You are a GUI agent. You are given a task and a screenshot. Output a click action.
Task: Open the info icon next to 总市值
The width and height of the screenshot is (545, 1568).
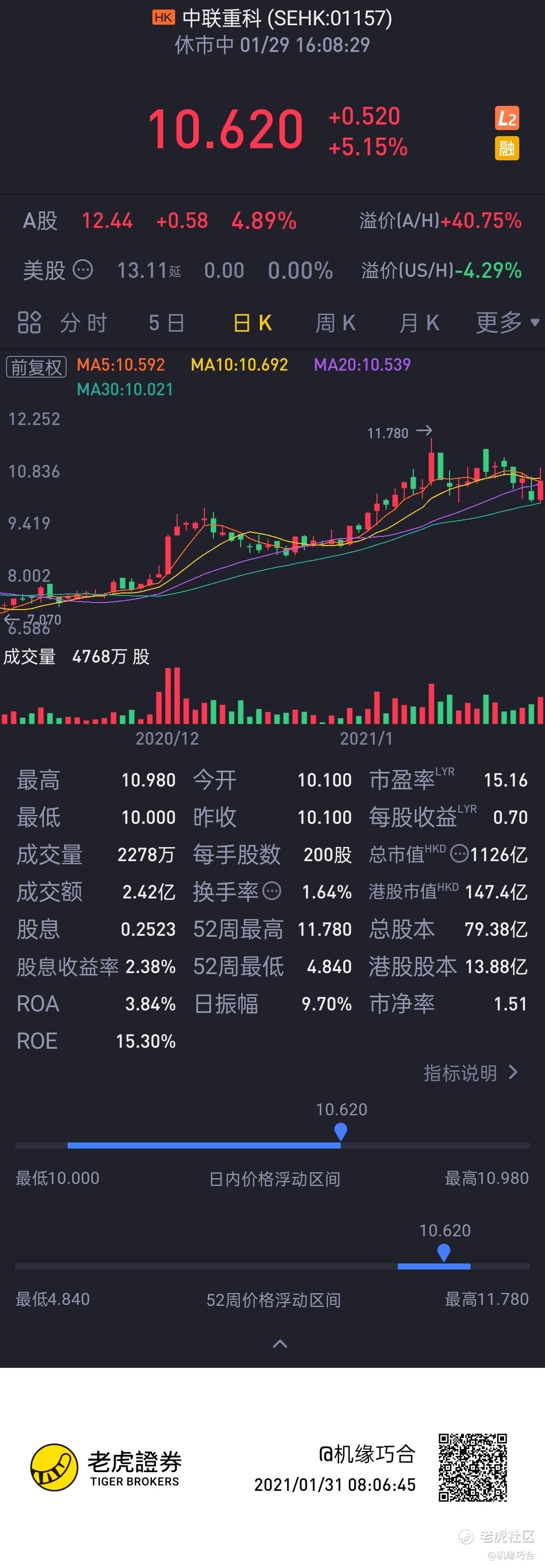459,854
